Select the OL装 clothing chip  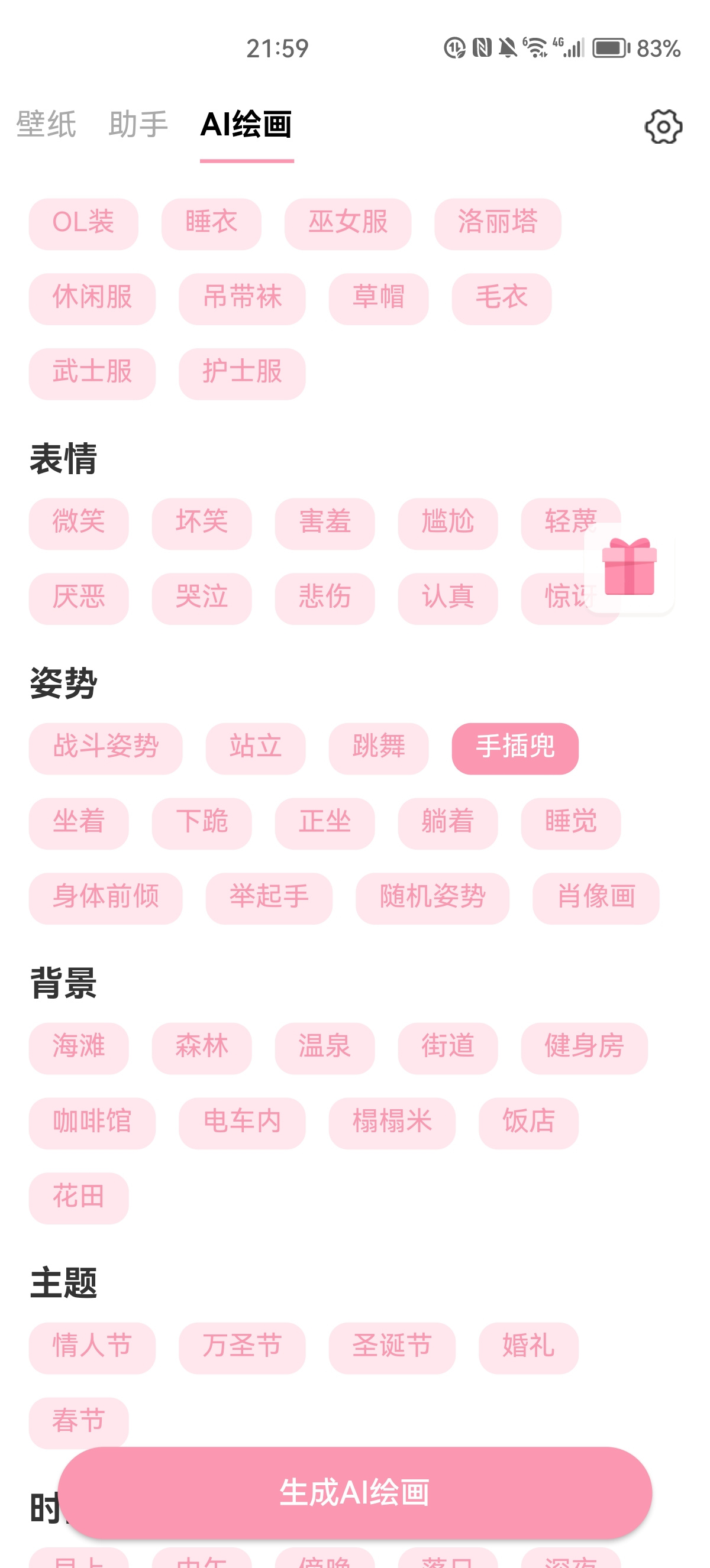point(83,223)
